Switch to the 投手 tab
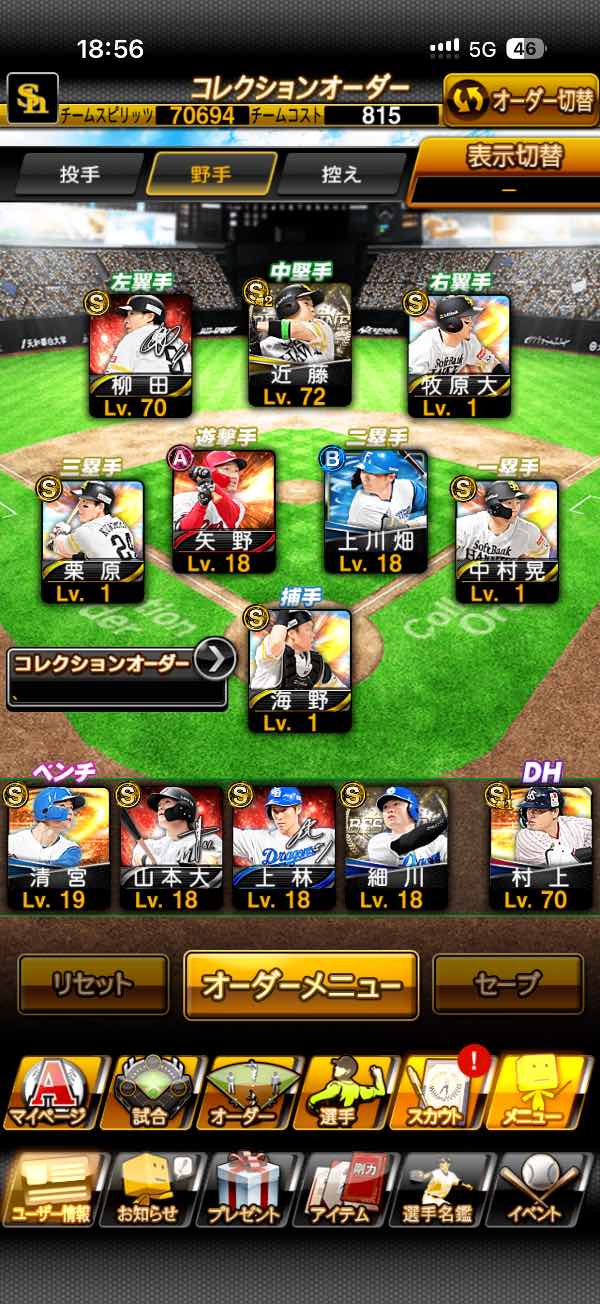This screenshot has height=1304, width=600. click(80, 174)
